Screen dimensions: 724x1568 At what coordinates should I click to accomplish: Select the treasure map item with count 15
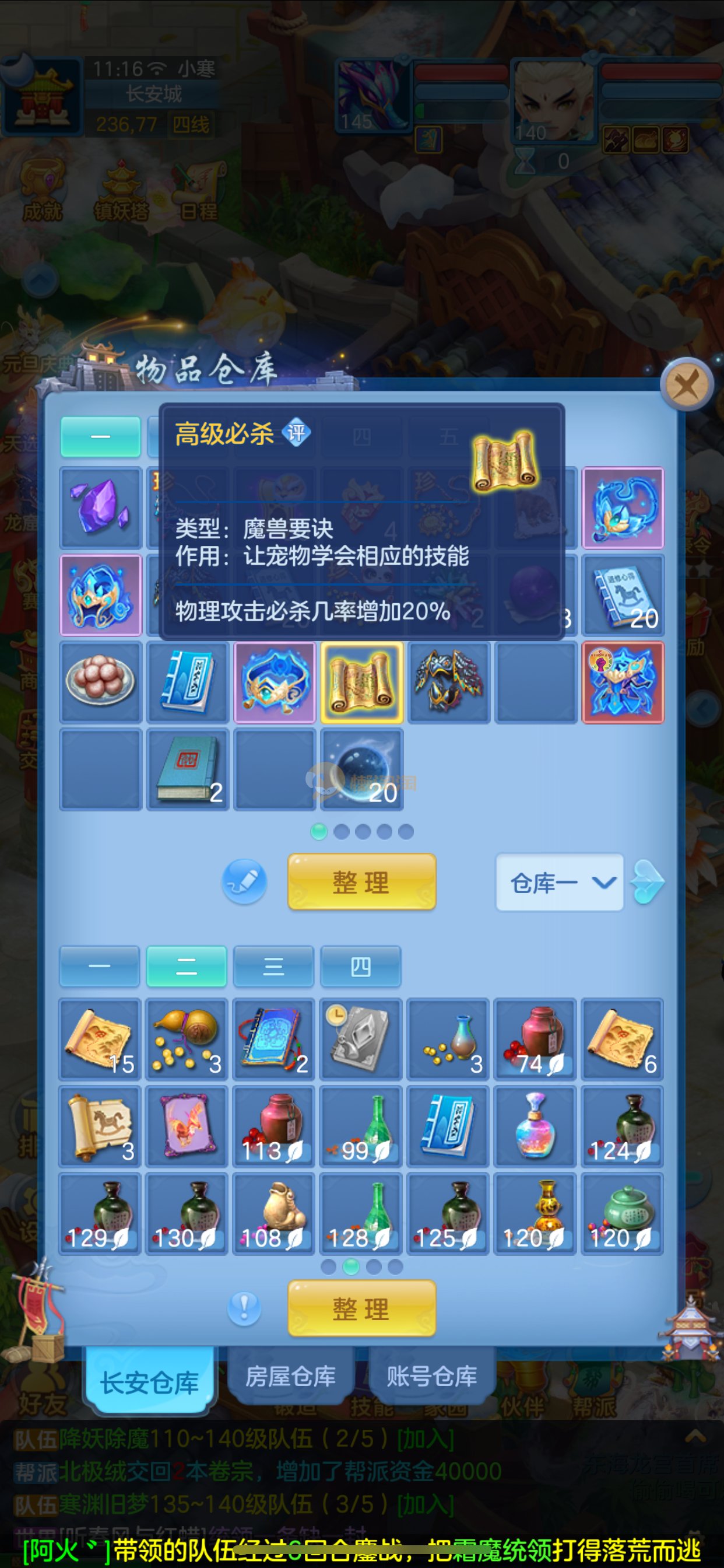tap(100, 1039)
